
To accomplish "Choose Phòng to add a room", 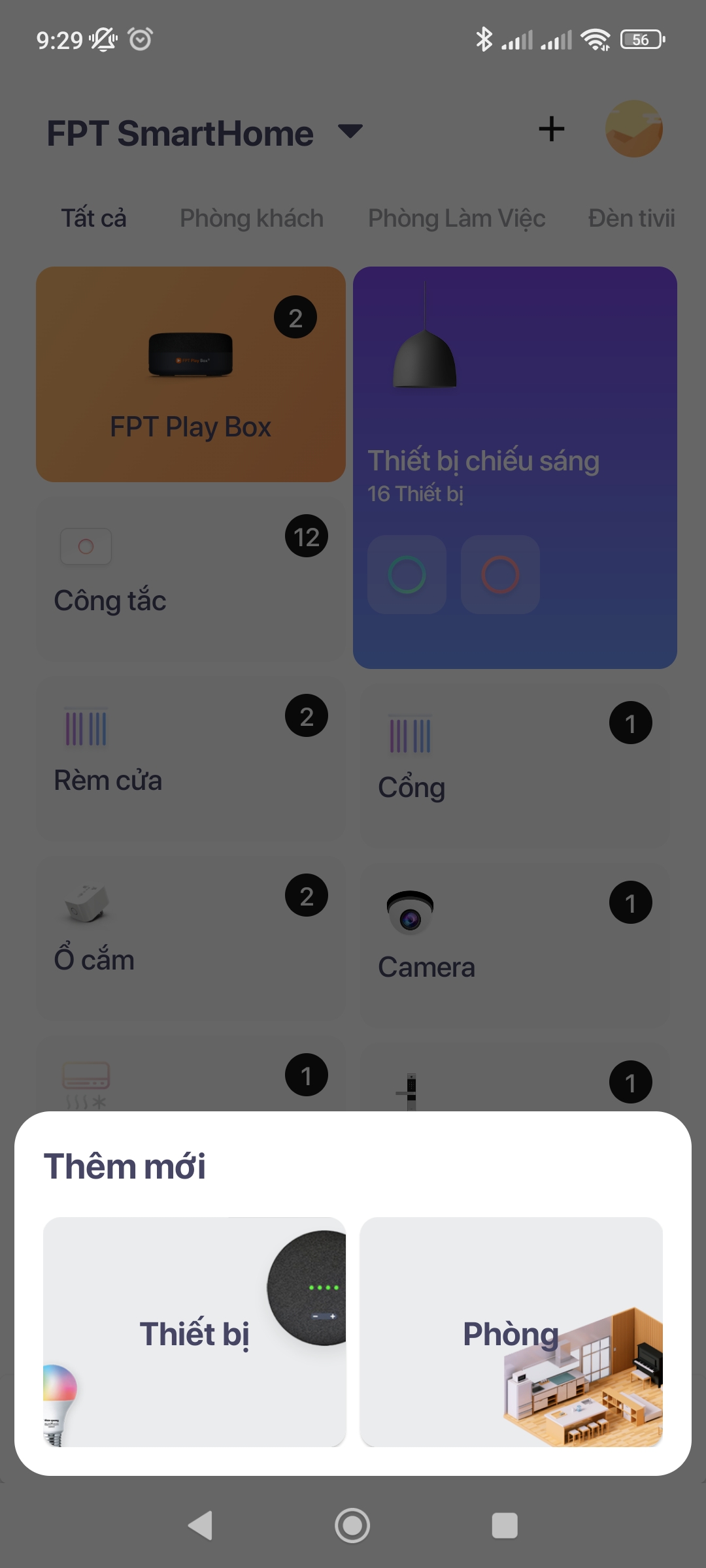I will click(511, 1331).
